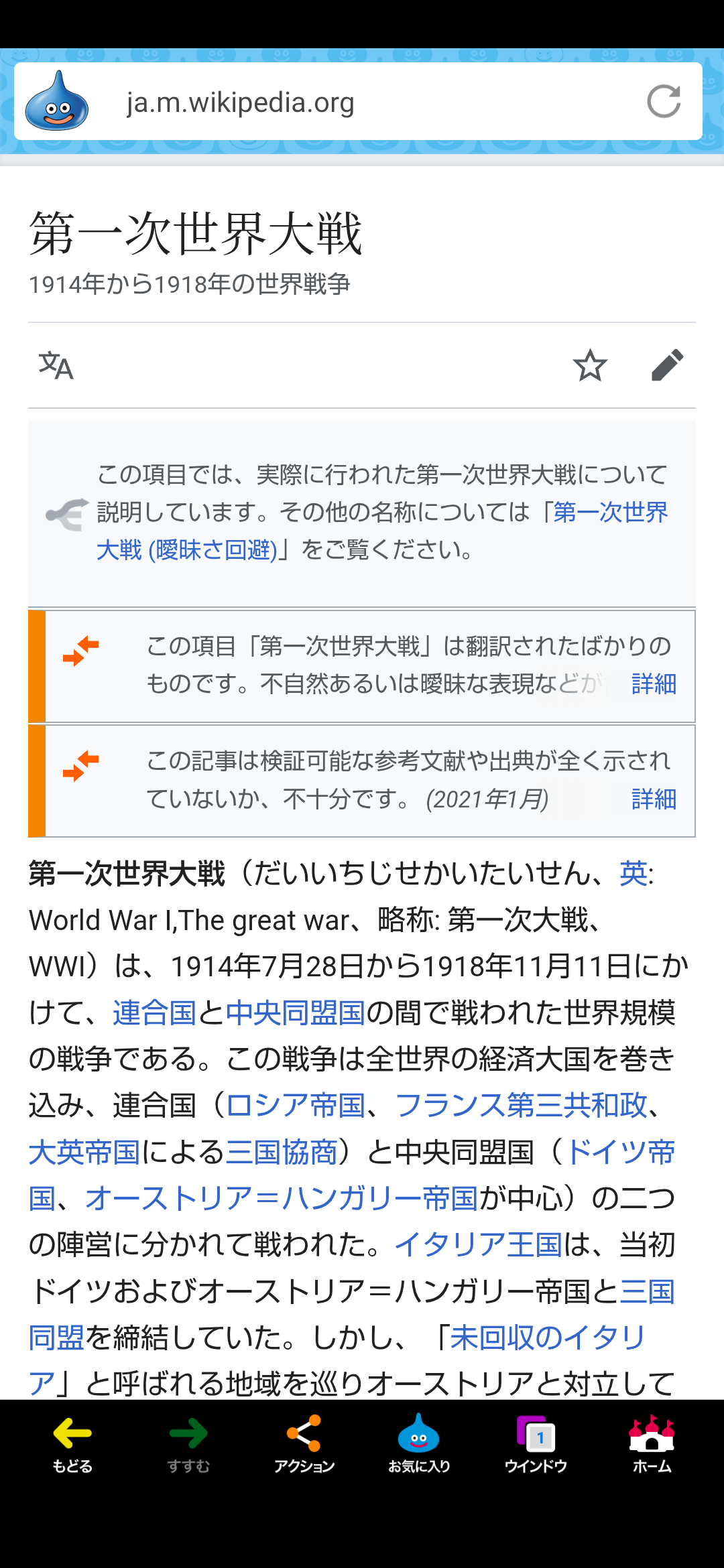Add article to watchlist with star icon
The height and width of the screenshot is (1568, 724).
point(590,366)
